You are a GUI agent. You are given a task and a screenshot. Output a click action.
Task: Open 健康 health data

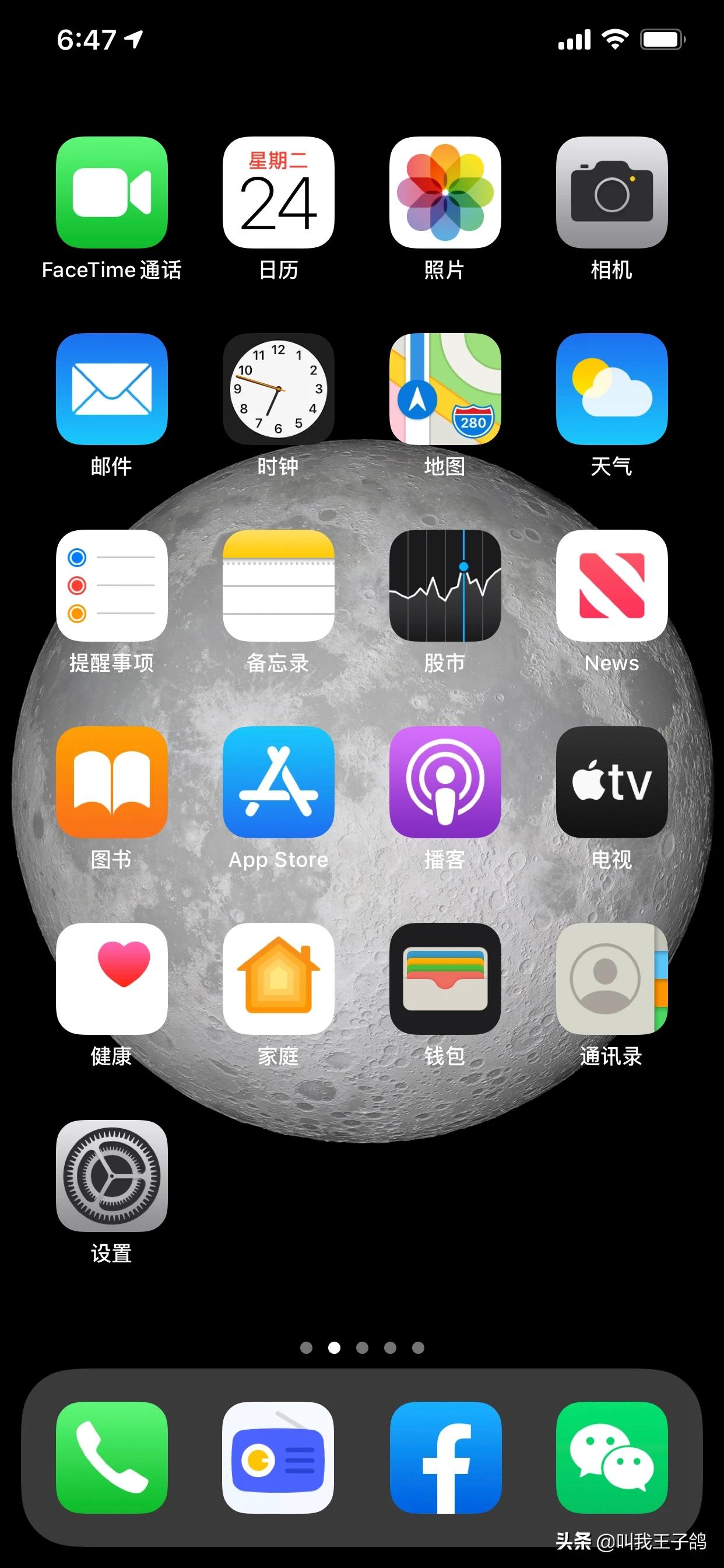tap(113, 980)
